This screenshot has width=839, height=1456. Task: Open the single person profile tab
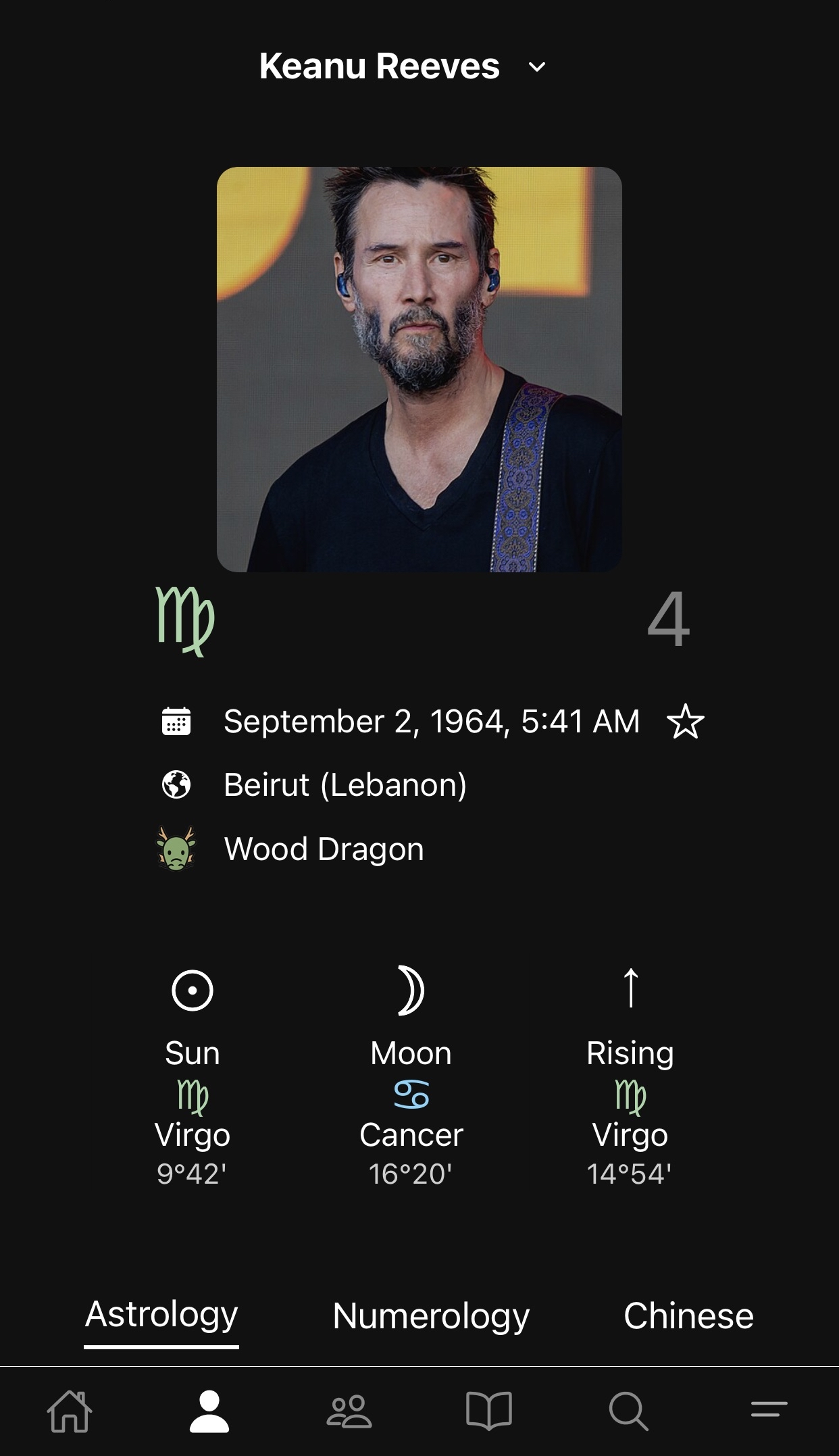click(x=209, y=1411)
